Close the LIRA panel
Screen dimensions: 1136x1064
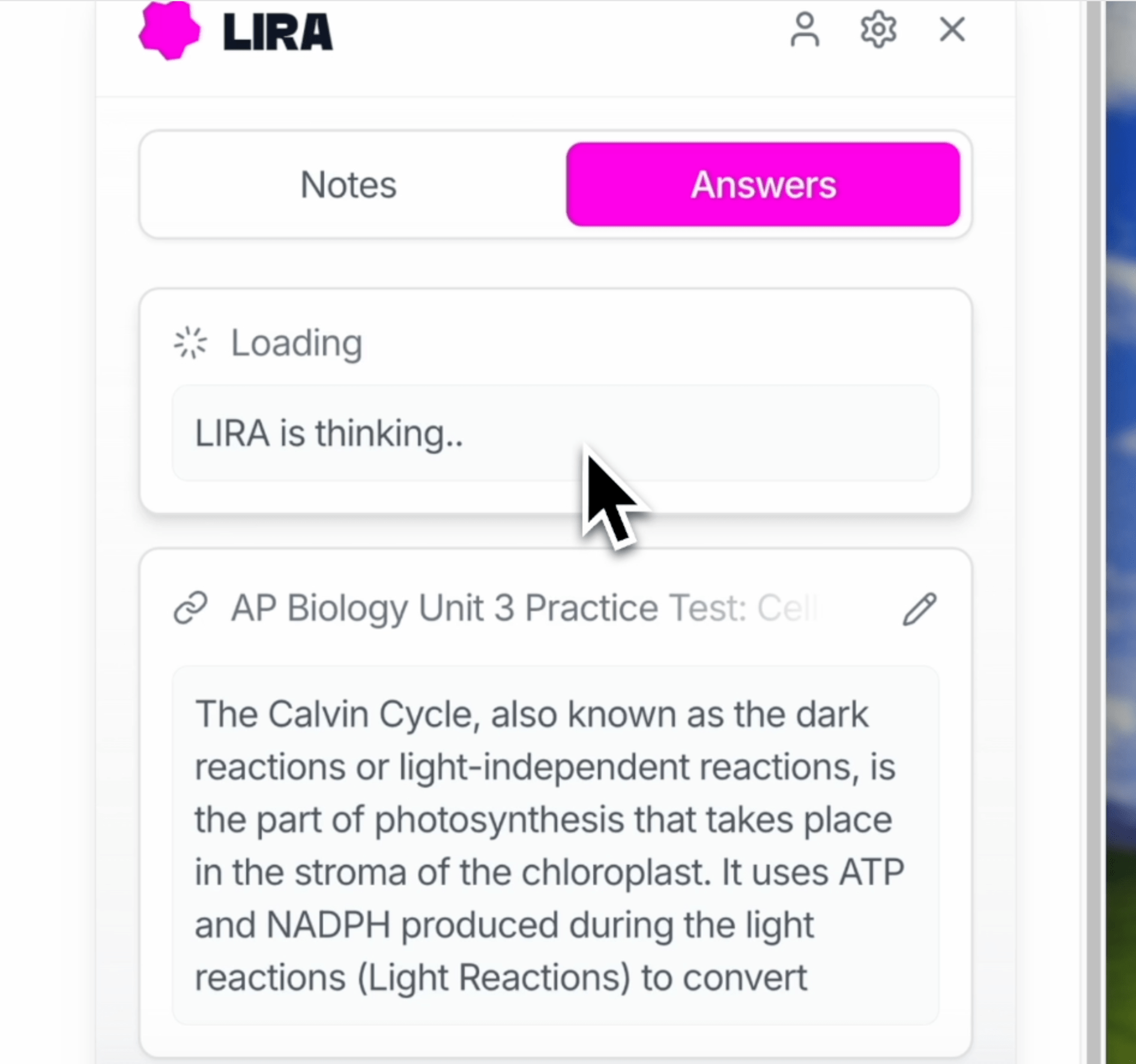click(952, 29)
